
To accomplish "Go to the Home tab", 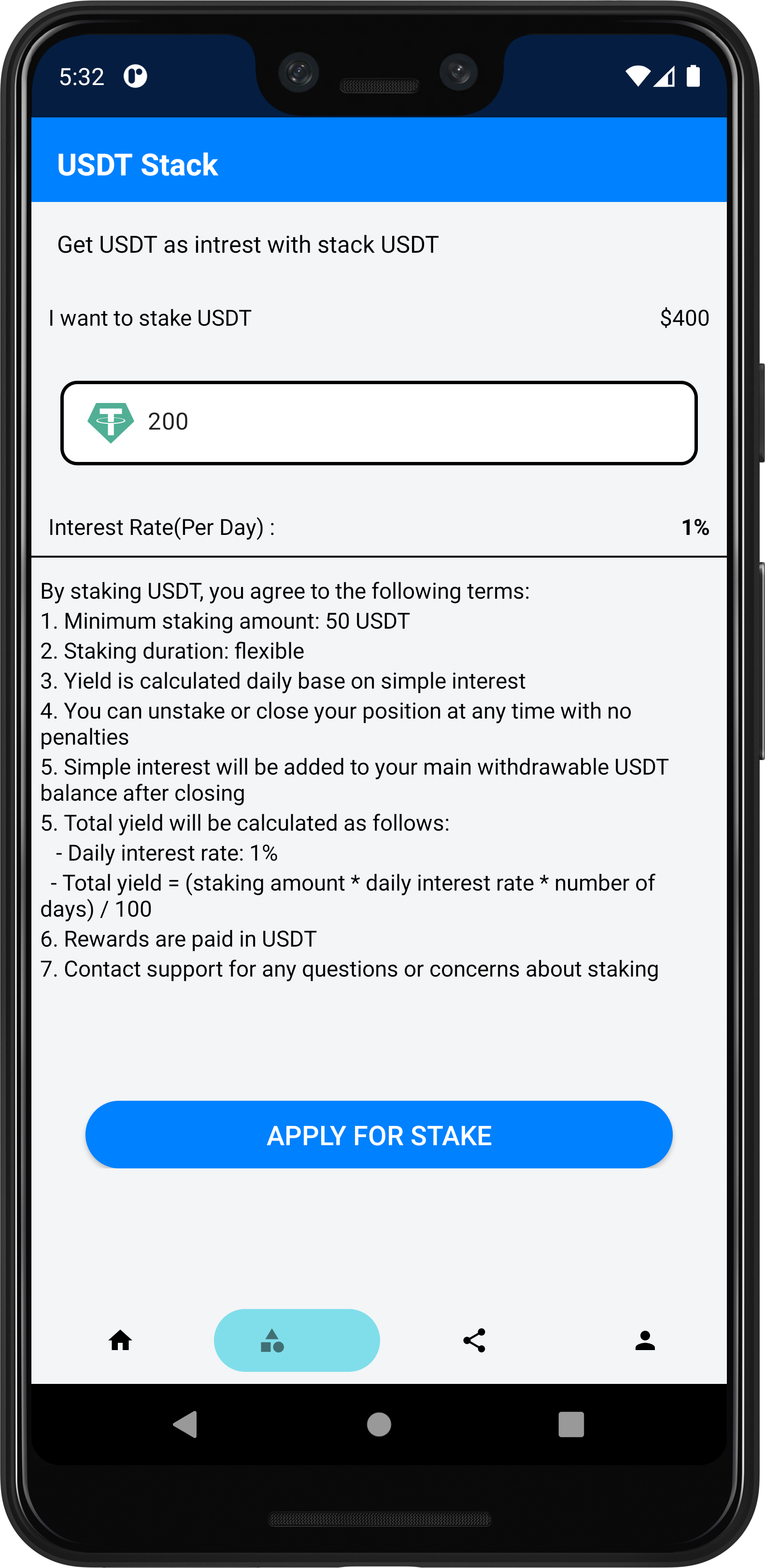I will click(x=121, y=1340).
